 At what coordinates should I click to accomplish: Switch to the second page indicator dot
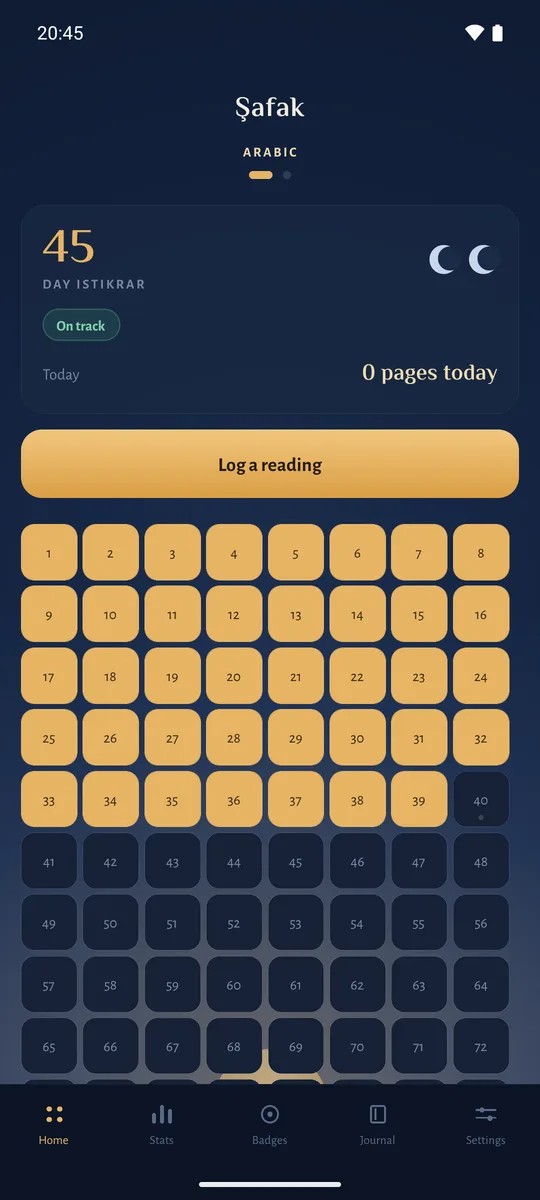[x=287, y=175]
